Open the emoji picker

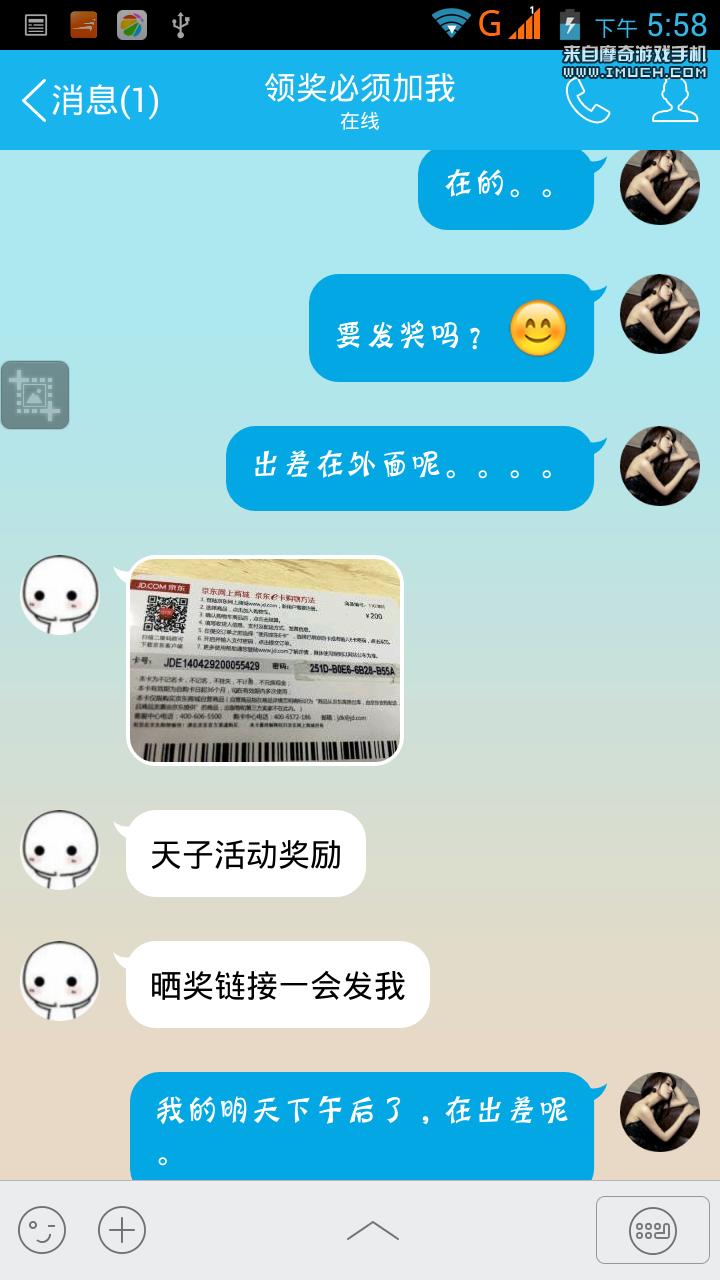click(42, 1230)
